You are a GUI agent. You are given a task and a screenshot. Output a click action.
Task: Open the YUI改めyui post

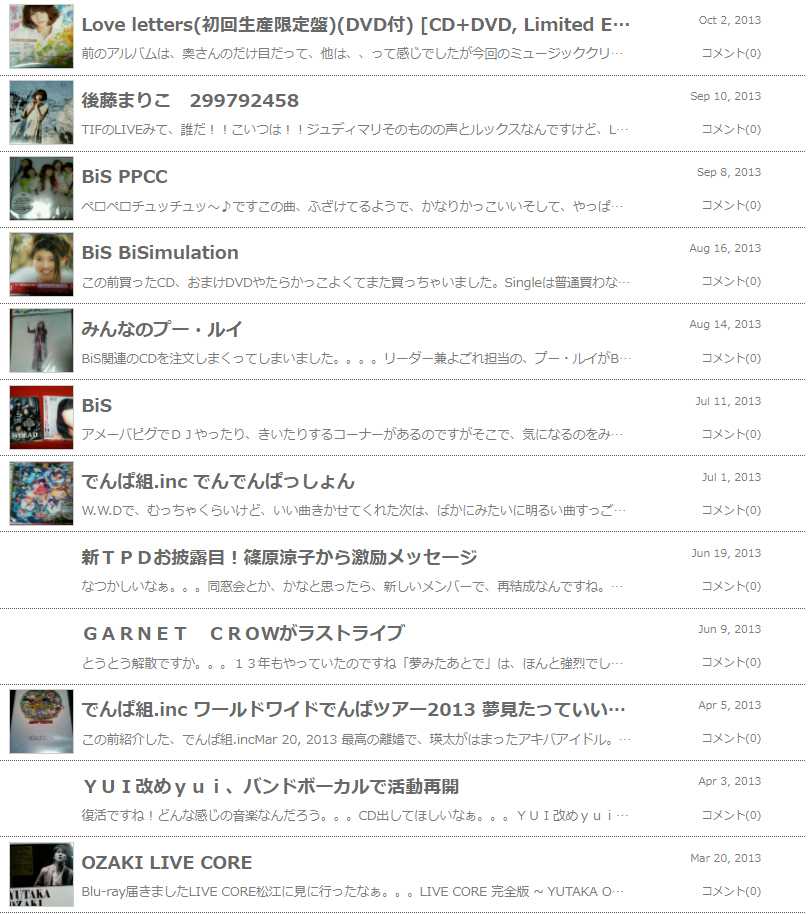point(270,786)
